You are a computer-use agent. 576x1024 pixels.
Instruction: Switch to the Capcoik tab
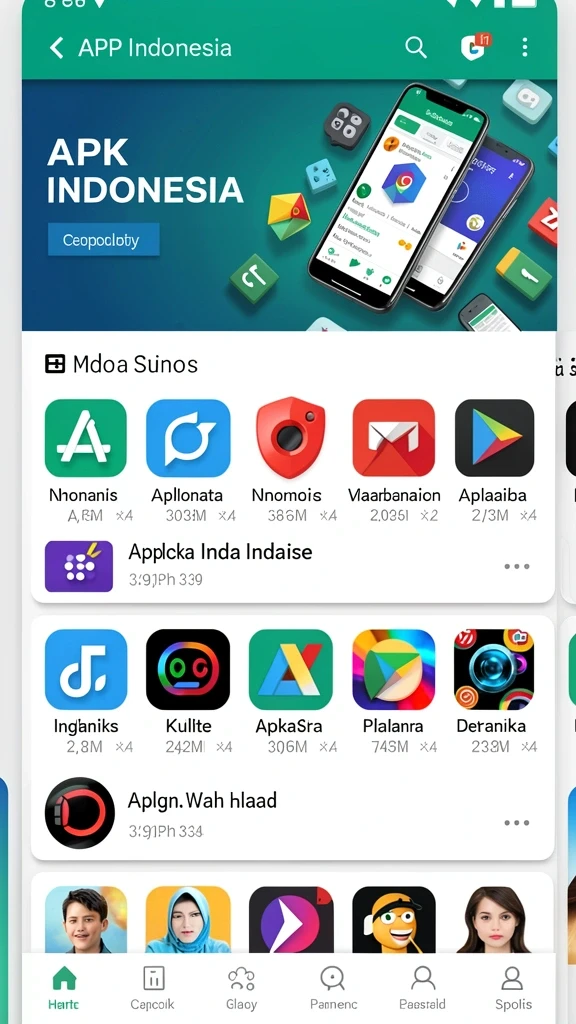[152, 987]
